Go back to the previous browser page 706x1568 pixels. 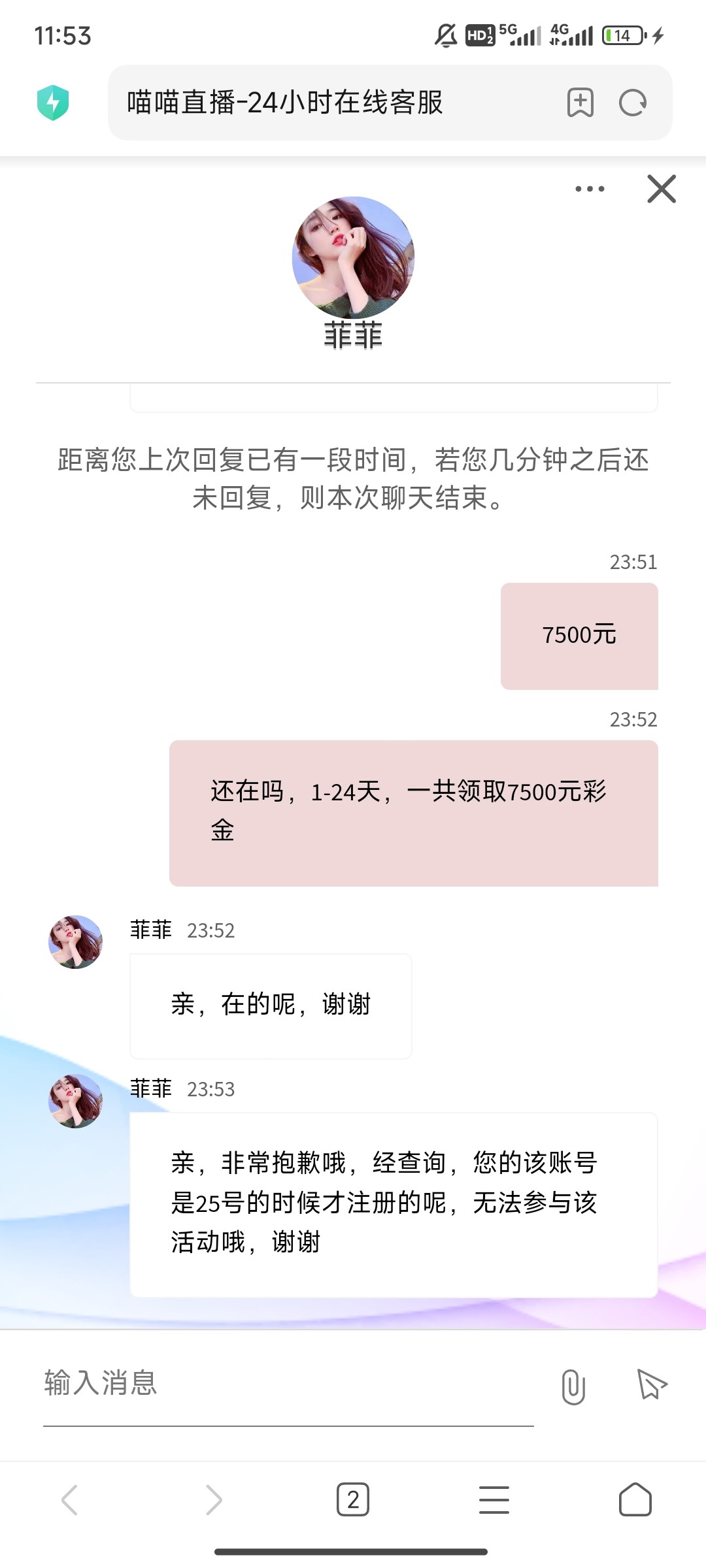click(70, 1499)
